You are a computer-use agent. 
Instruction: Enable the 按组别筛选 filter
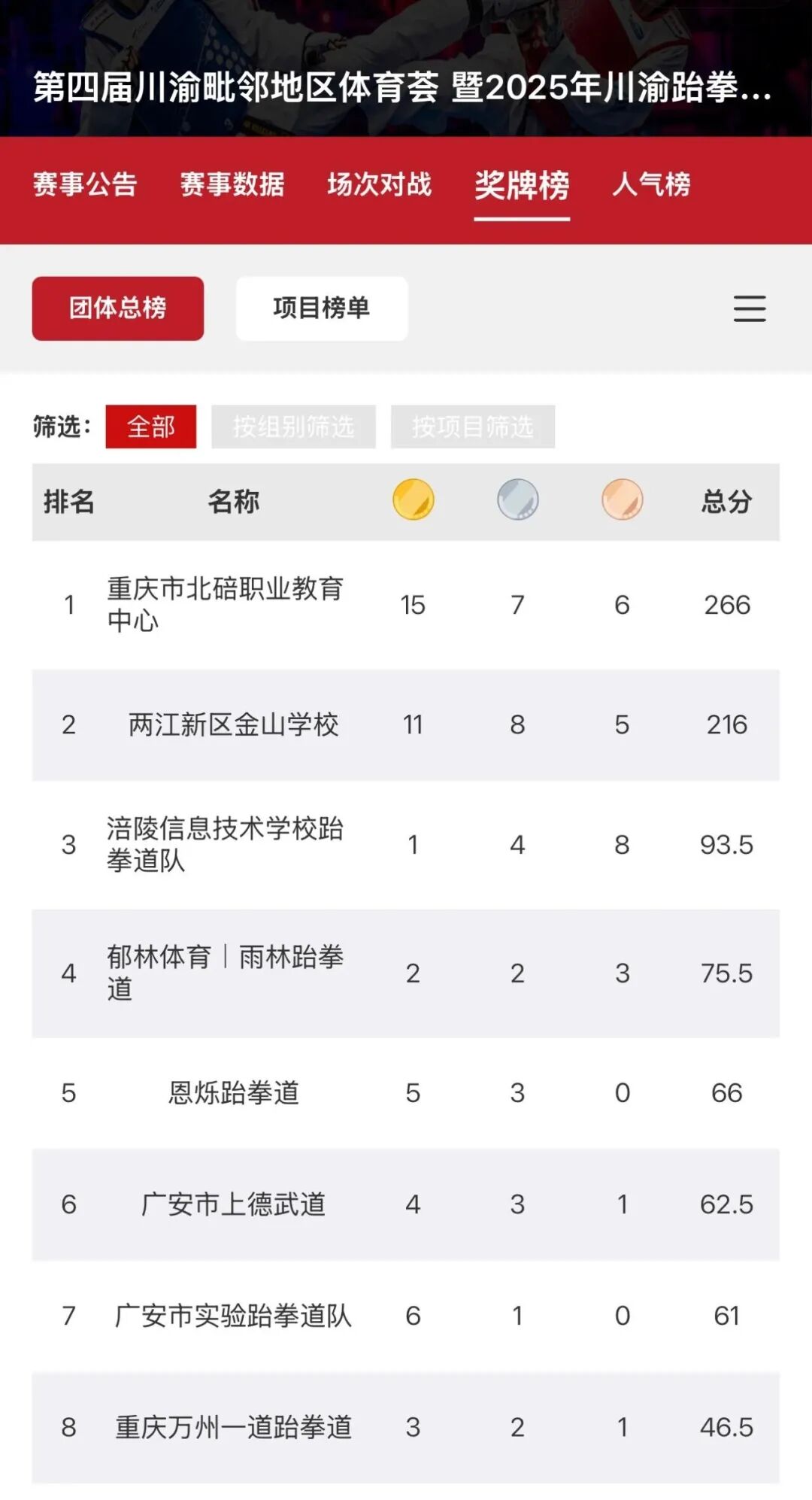tap(292, 425)
